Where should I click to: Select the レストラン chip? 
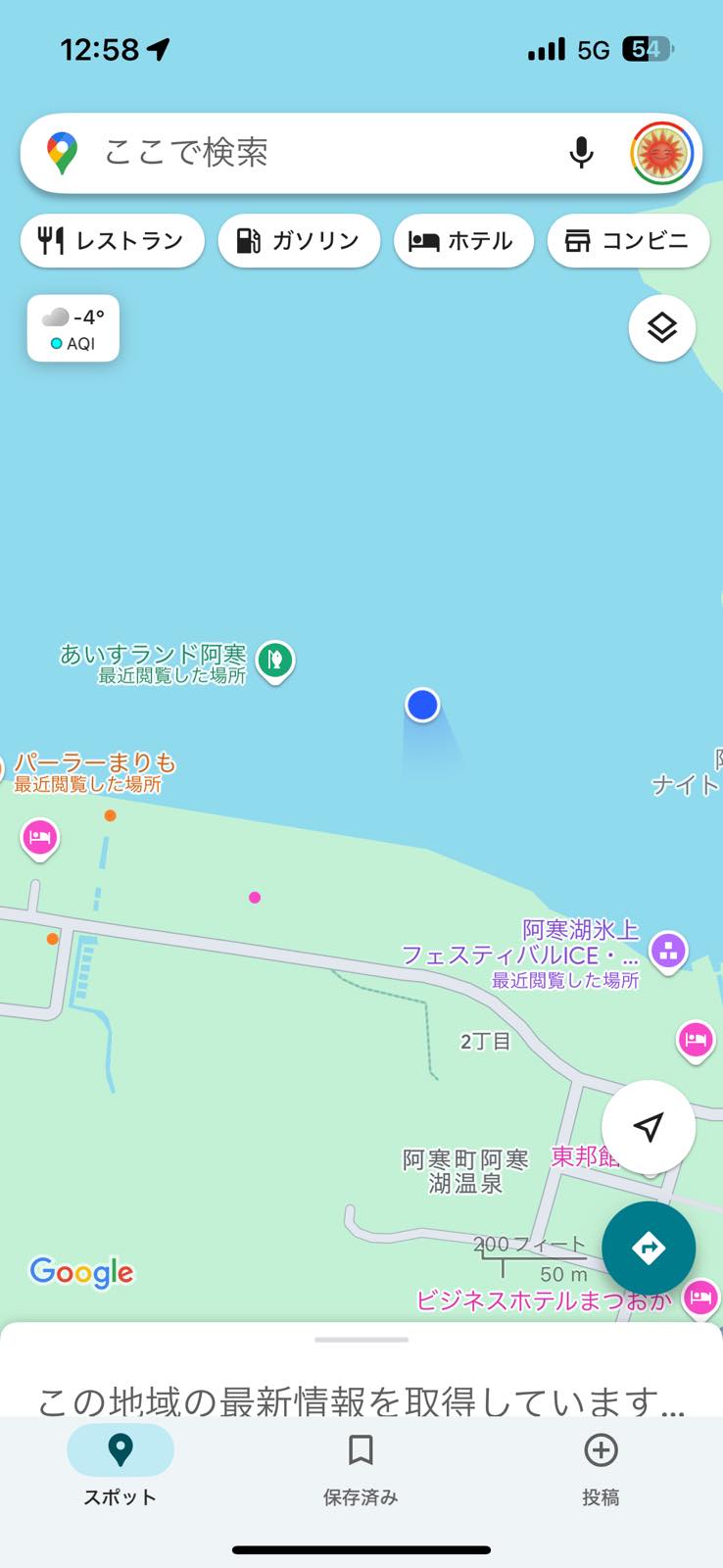[112, 240]
